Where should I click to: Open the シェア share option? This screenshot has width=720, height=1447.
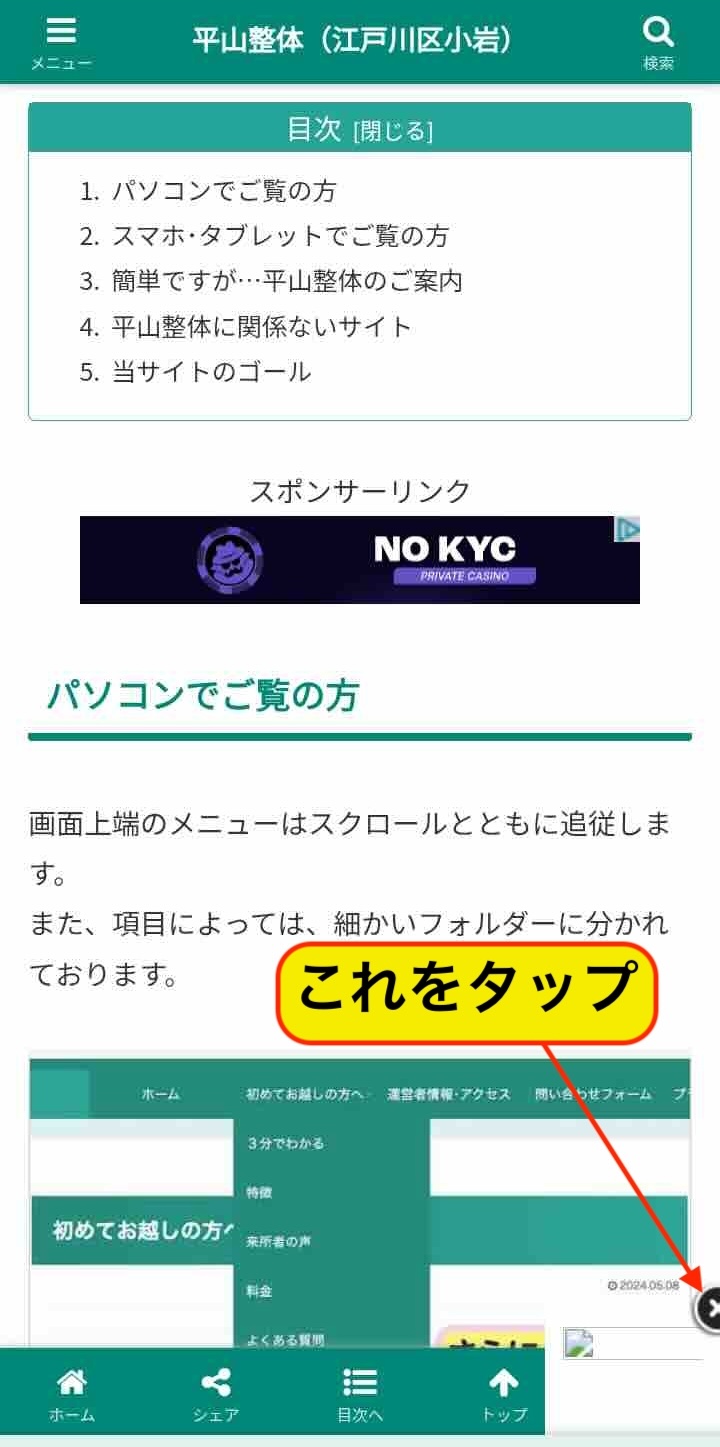coord(216,1396)
